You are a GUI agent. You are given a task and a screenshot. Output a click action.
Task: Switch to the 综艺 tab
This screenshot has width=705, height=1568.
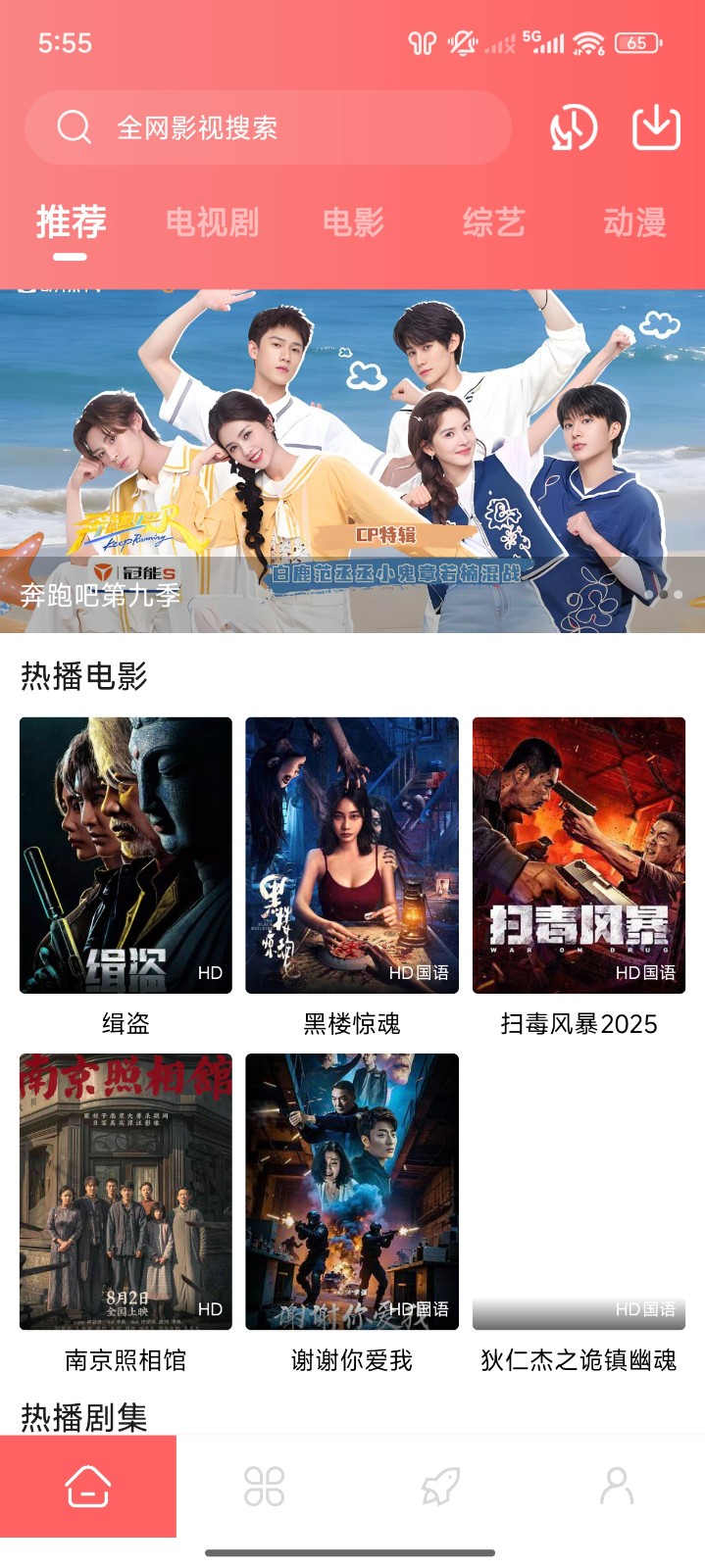(493, 222)
